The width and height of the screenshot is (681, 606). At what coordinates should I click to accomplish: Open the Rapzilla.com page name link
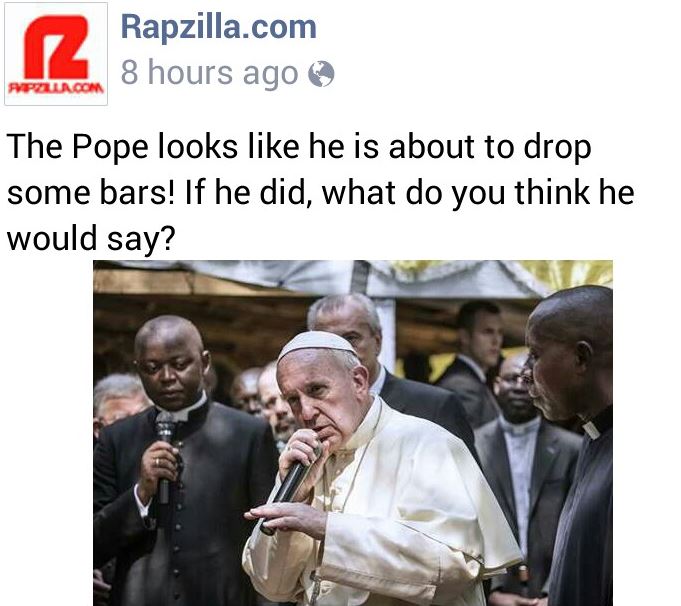218,27
